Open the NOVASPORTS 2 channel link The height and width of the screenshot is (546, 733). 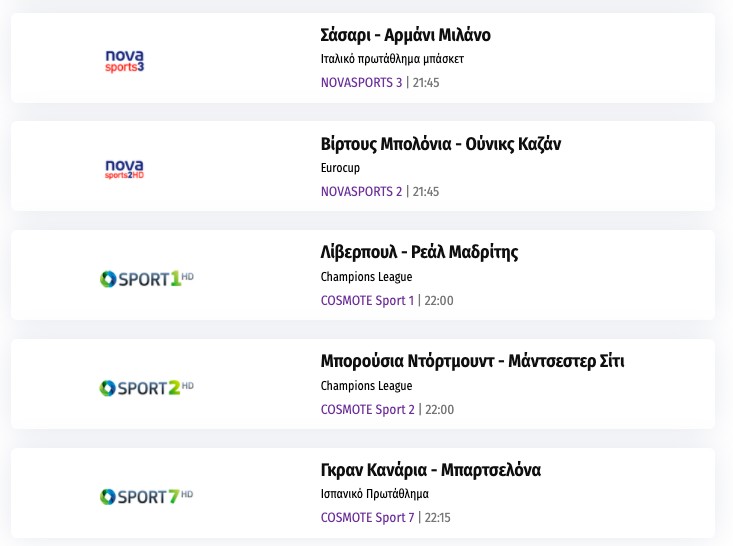pyautogui.click(x=361, y=191)
